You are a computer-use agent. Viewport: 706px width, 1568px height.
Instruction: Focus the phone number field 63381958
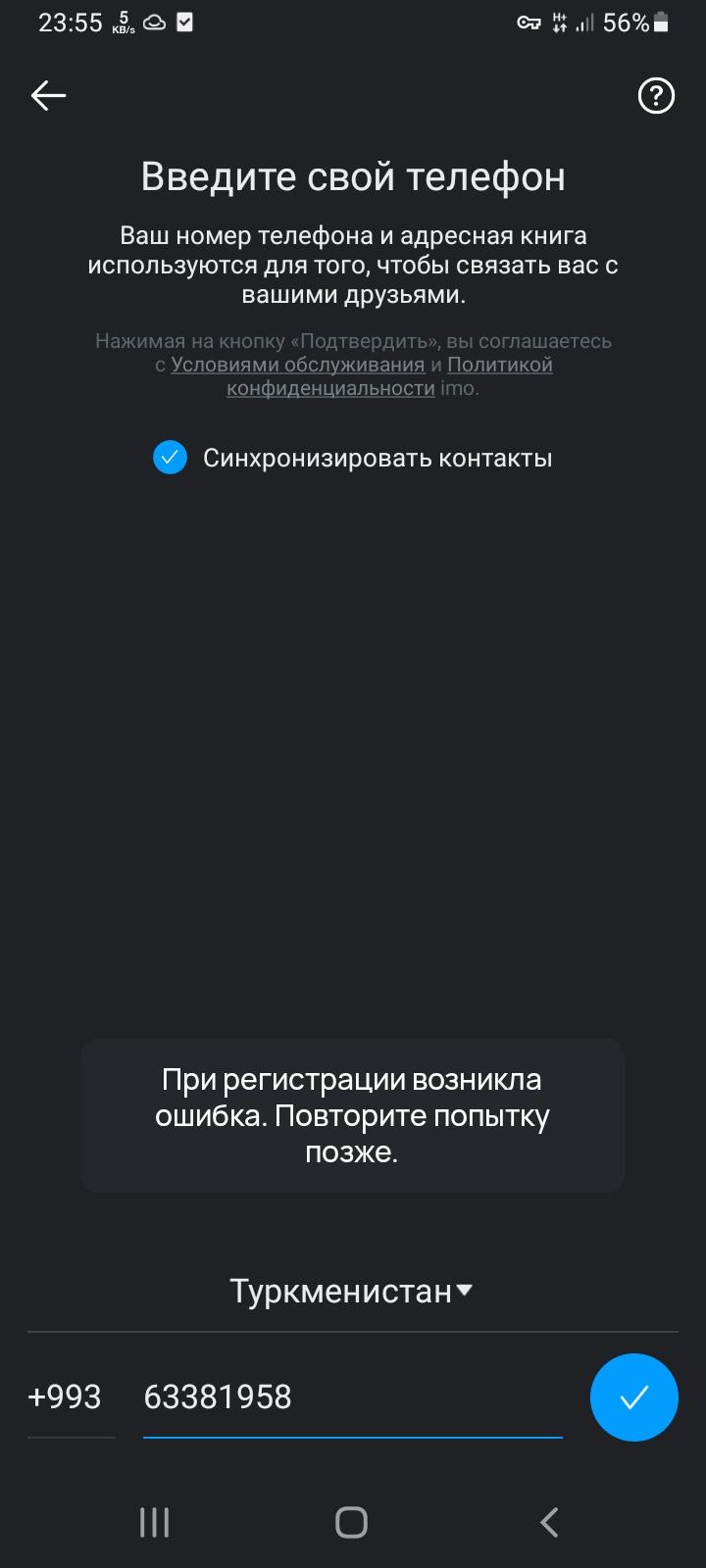coord(352,1396)
